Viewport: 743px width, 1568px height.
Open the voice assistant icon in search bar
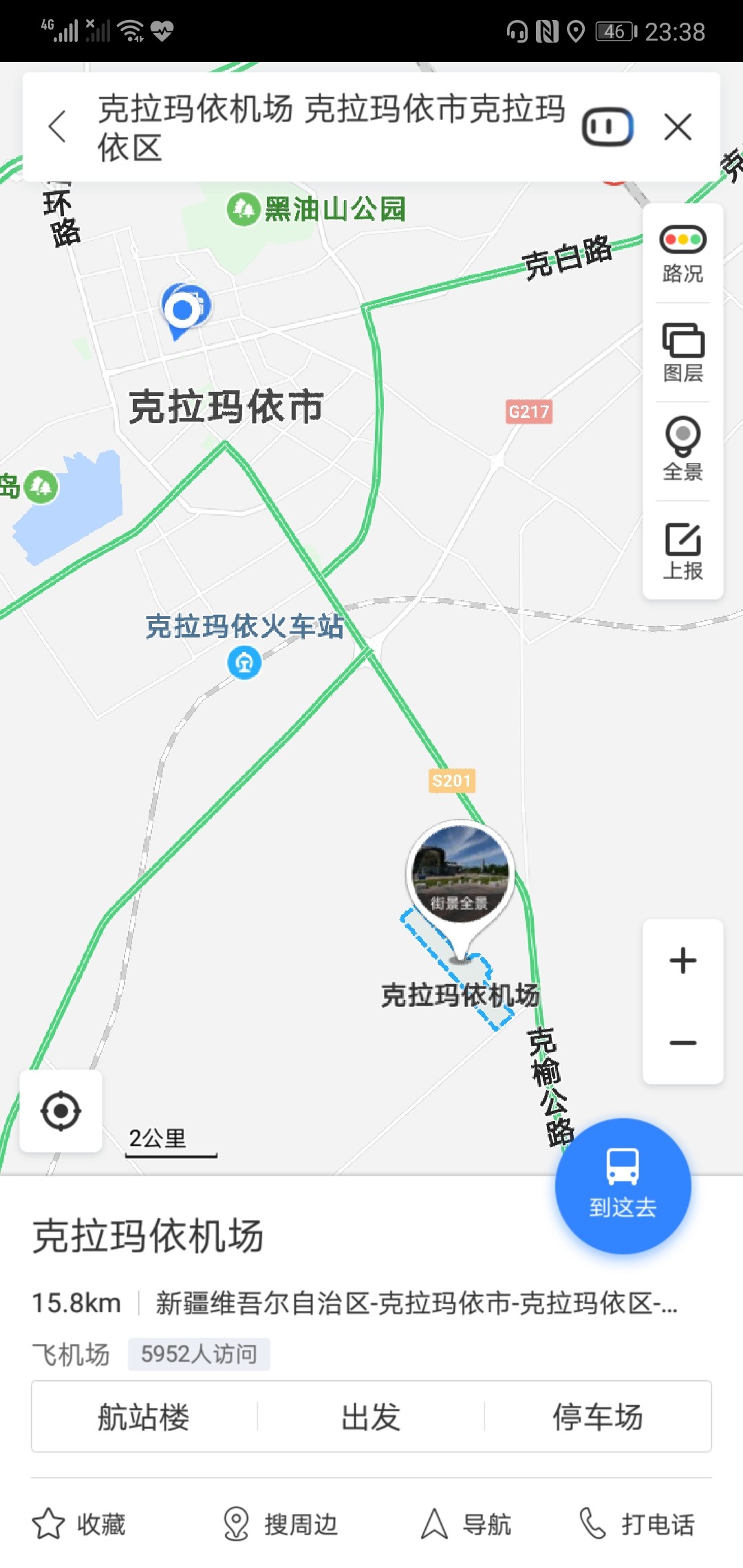point(607,127)
